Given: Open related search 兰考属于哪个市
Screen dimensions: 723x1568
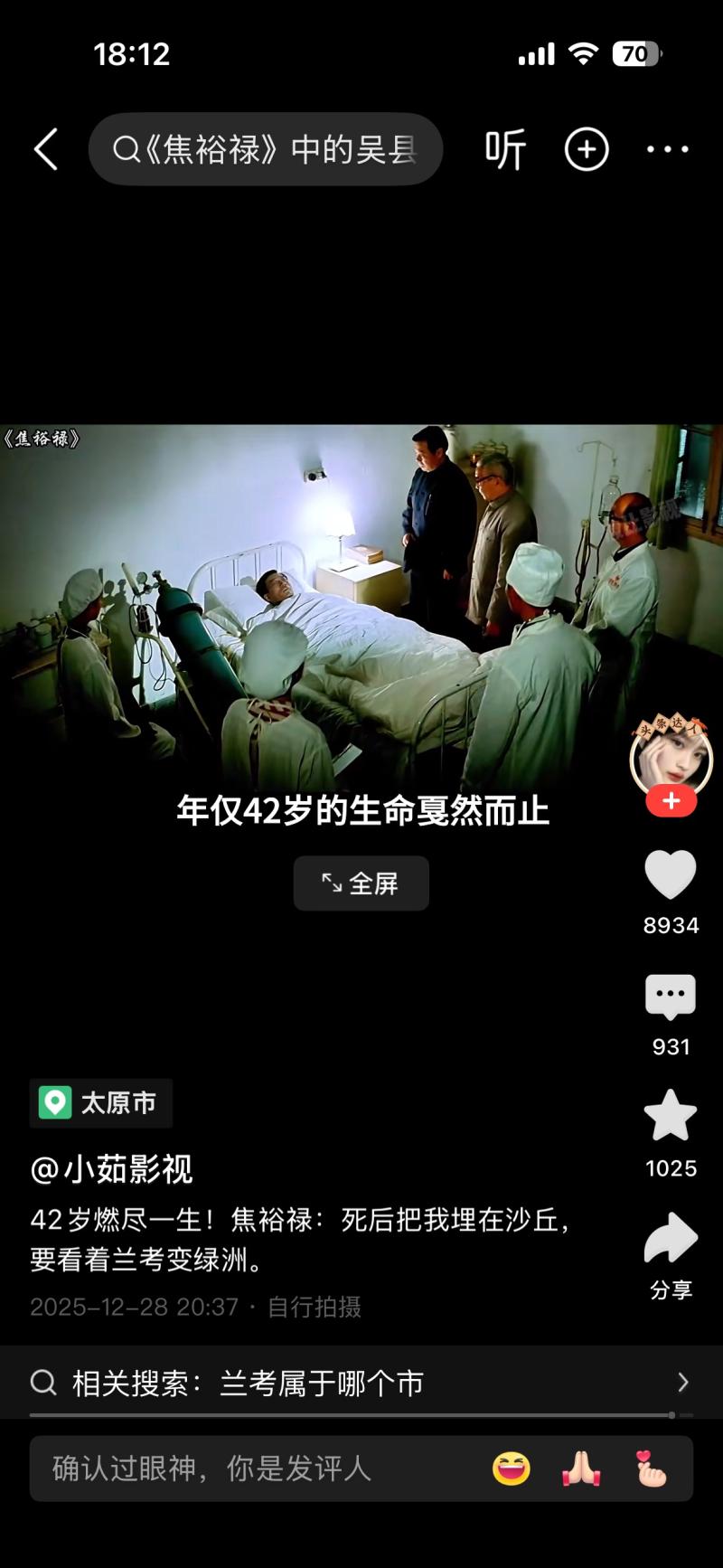Looking at the screenshot, I should pos(361,1383).
